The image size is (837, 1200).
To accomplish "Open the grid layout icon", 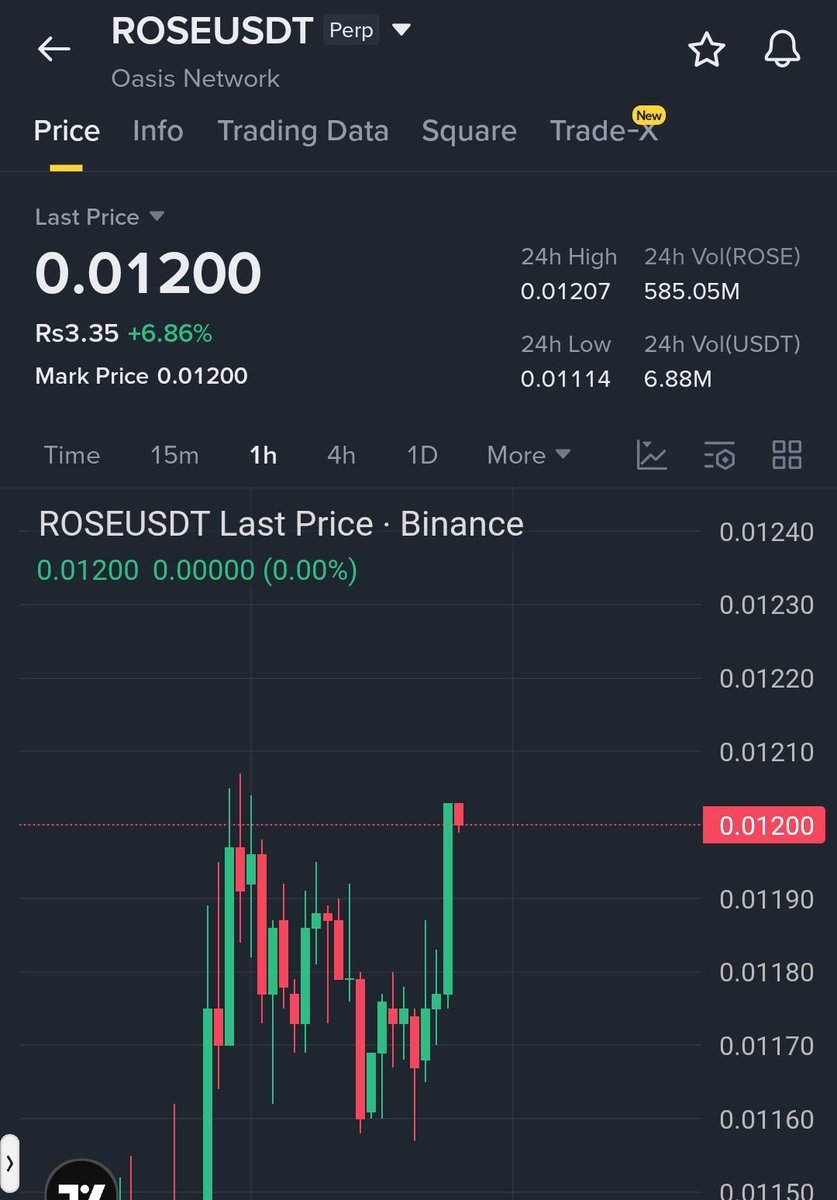I will click(x=787, y=455).
